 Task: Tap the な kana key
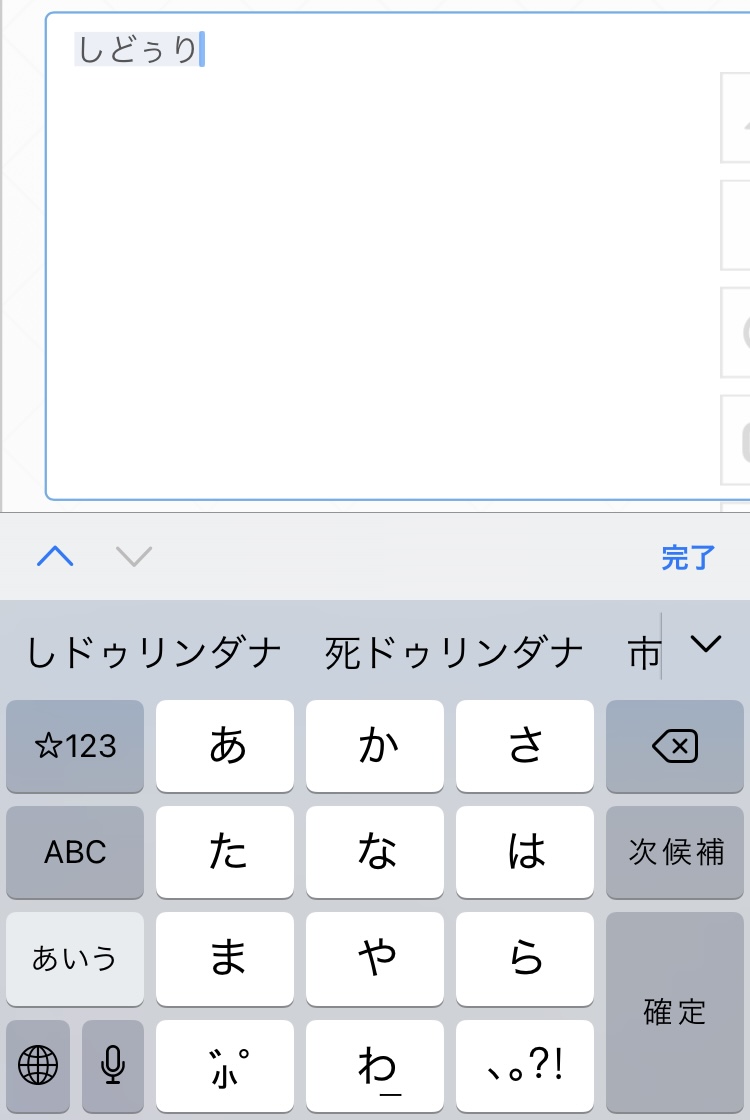tap(375, 852)
